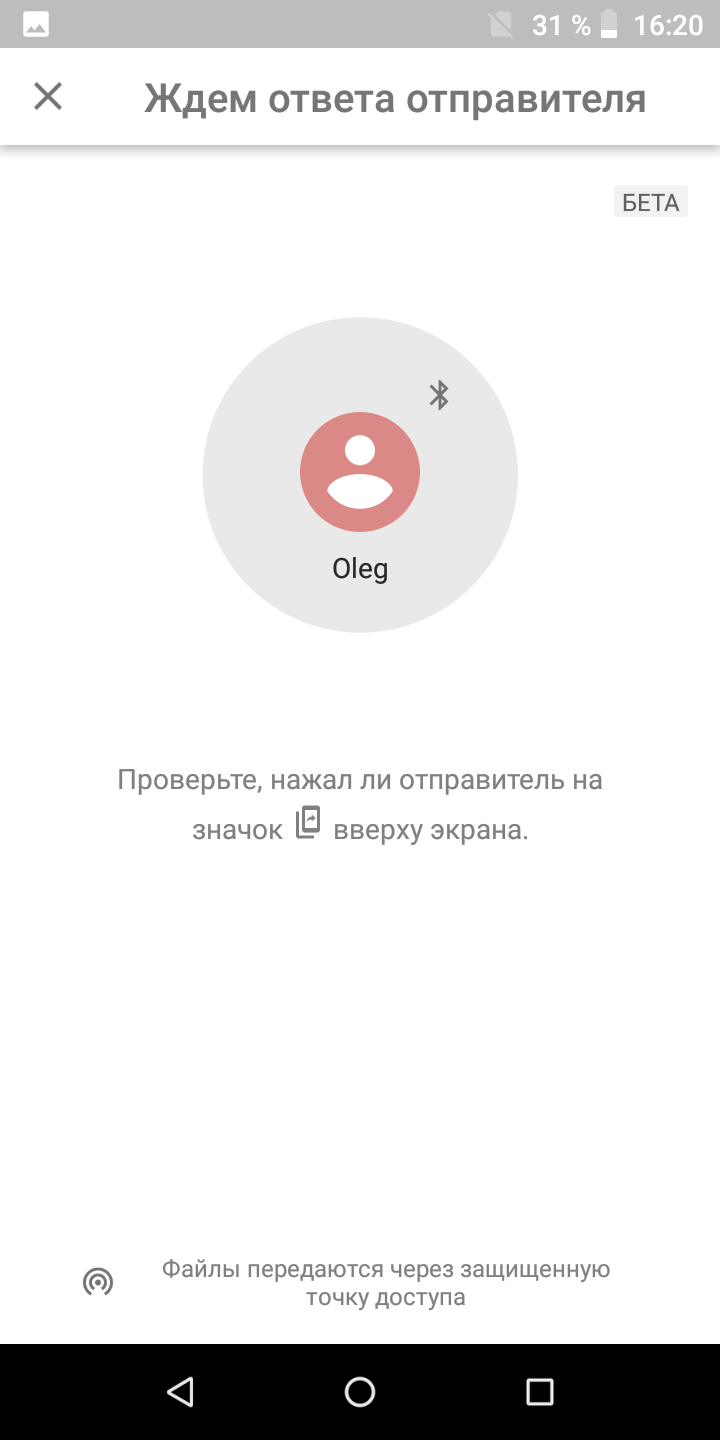The height and width of the screenshot is (1440, 720).
Task: Go to the home screen
Action: coord(360,1392)
